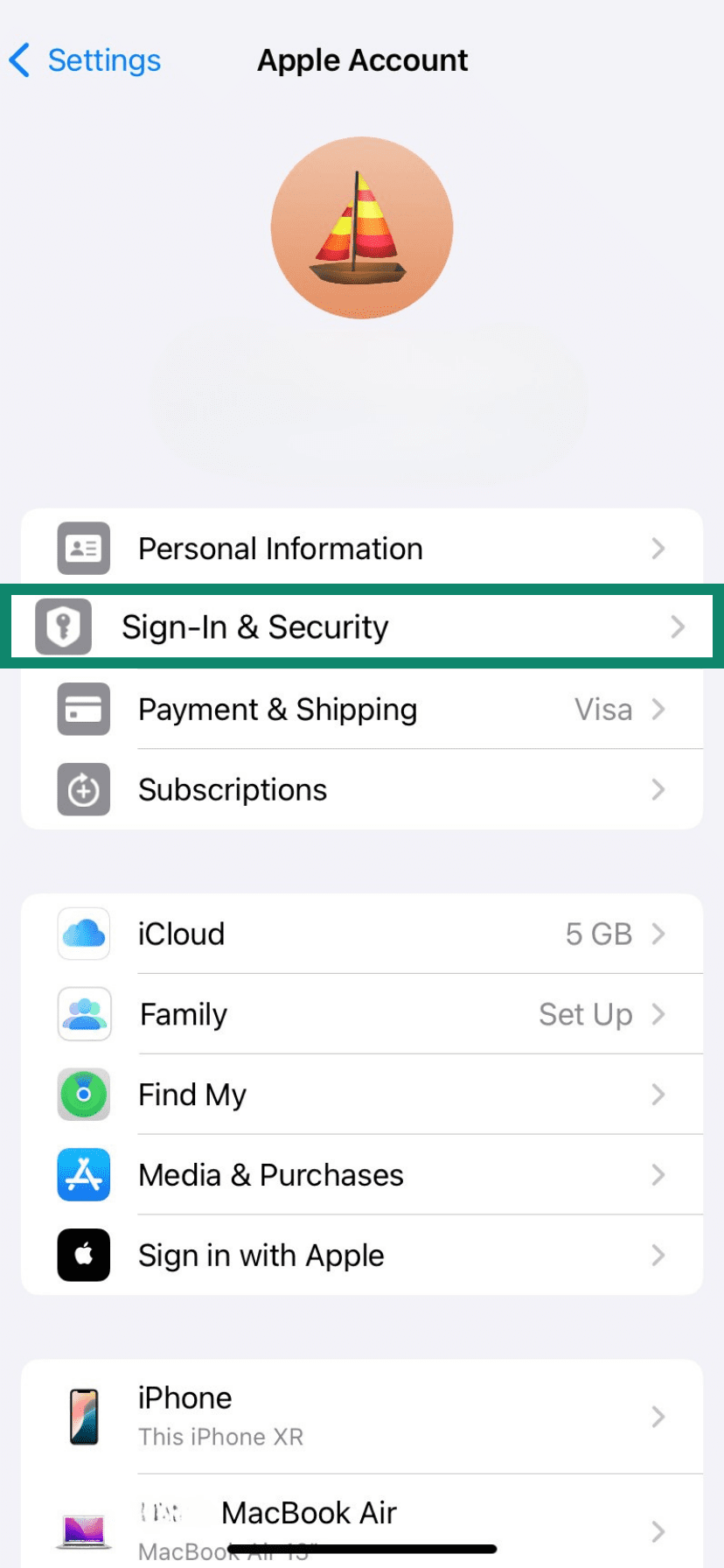Tap the iCloud cloud icon
The width and height of the screenshot is (724, 1568).
(83, 934)
